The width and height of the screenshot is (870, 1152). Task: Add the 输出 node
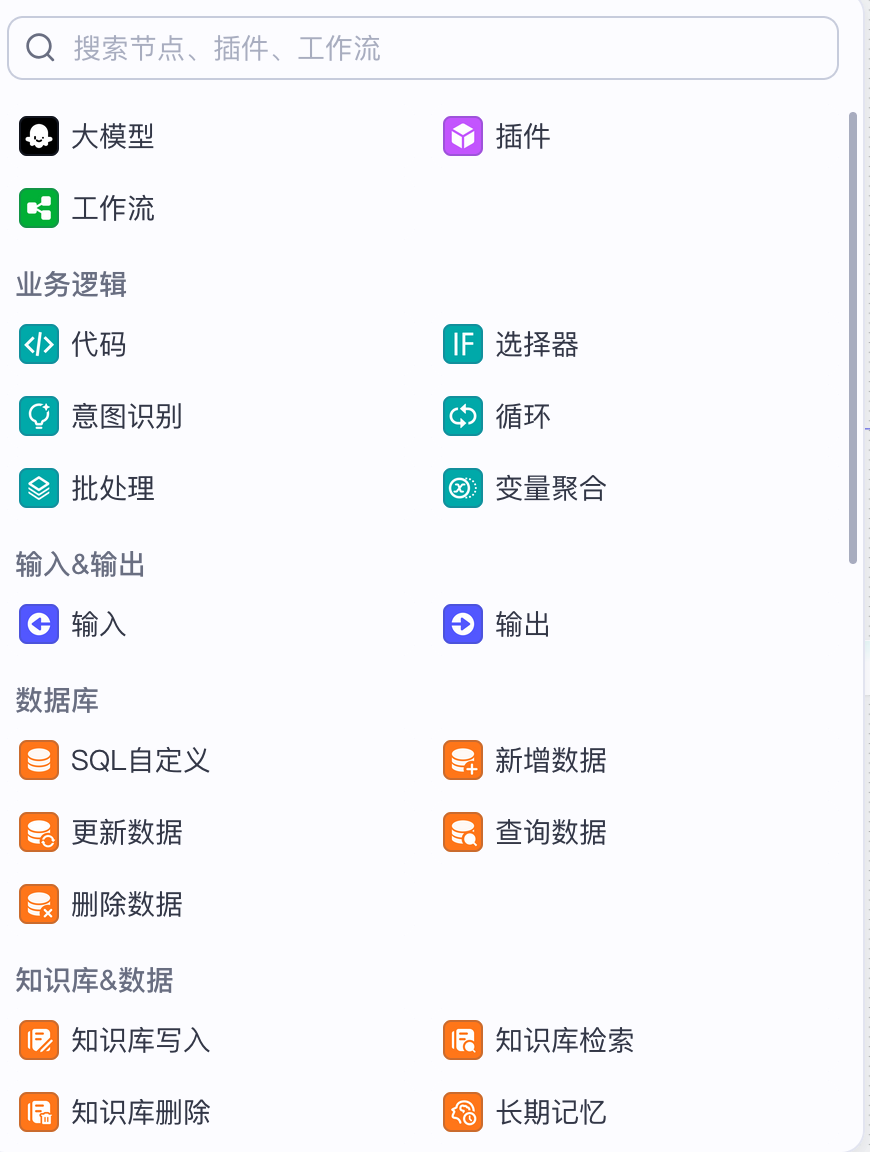click(x=521, y=625)
